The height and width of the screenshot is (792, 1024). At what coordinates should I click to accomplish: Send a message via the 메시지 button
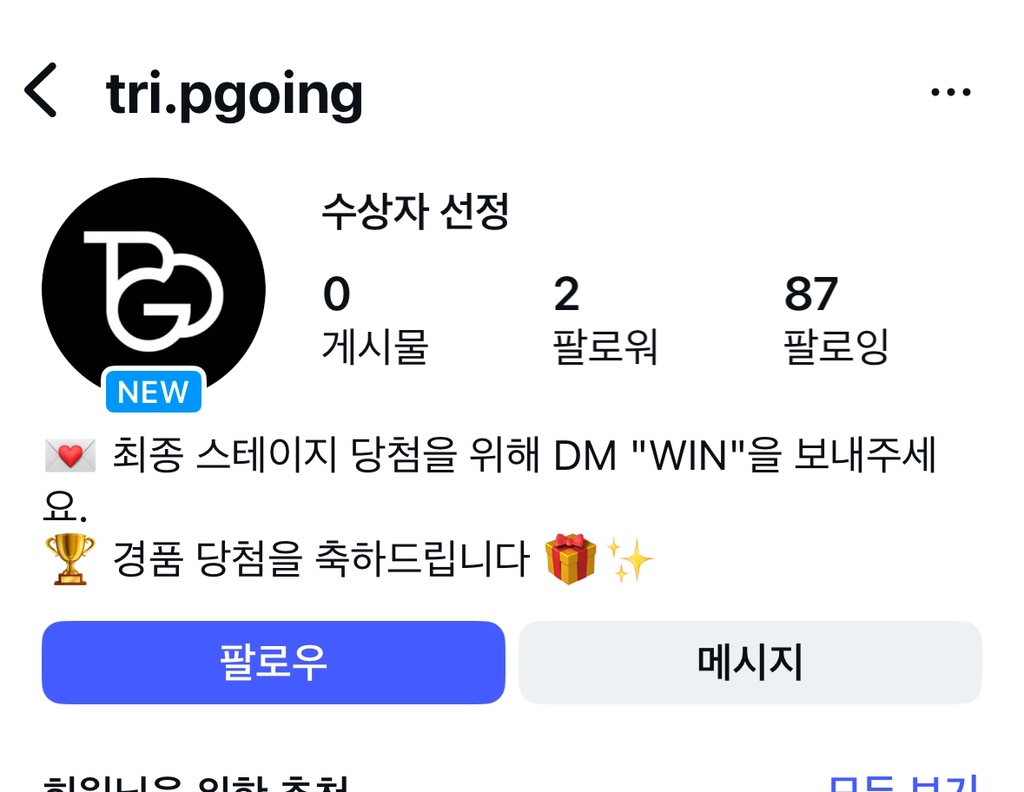[750, 662]
